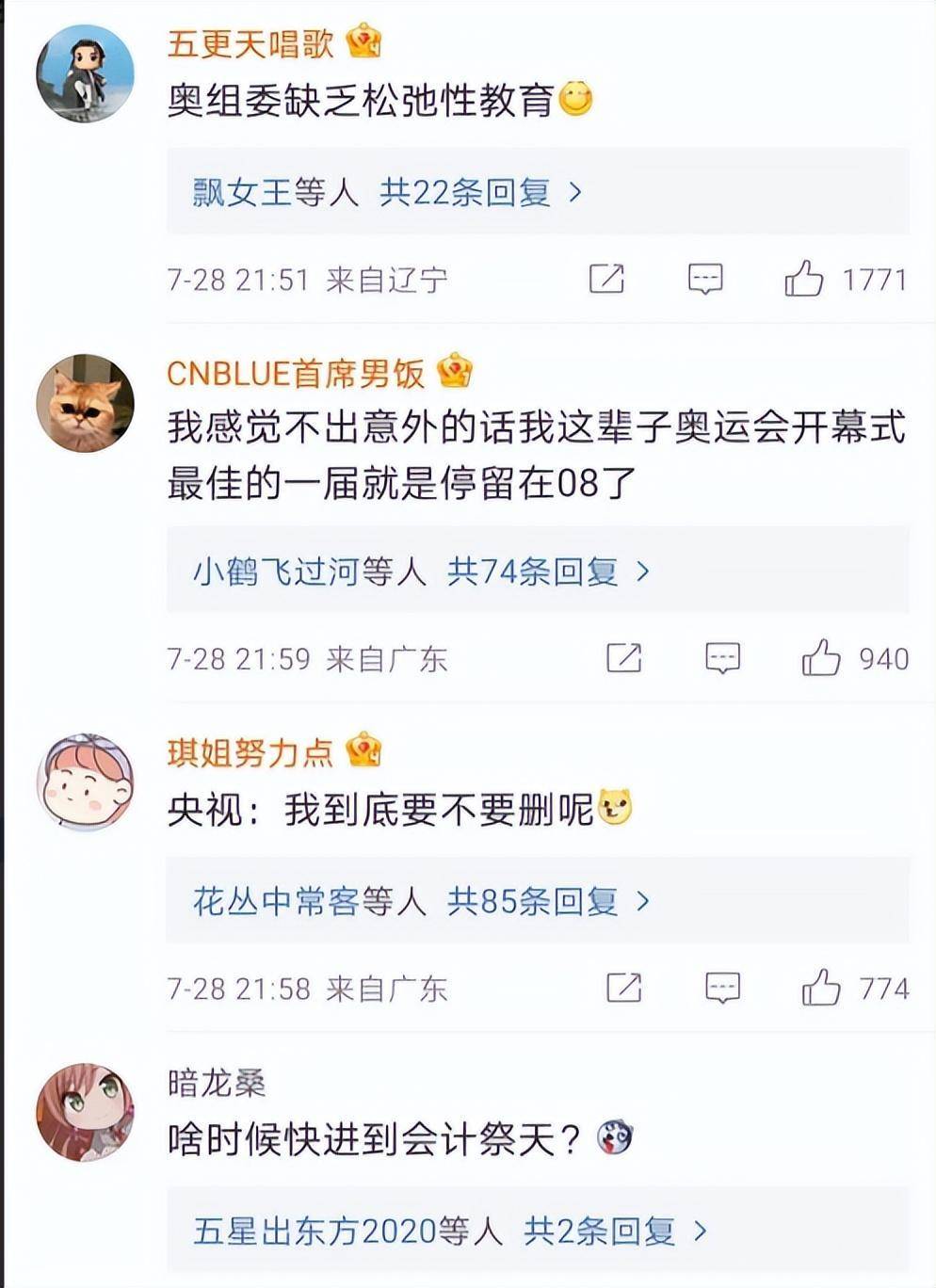Share CNBLUE首席男饭's comment
This screenshot has height=1288, width=936.
point(623,658)
